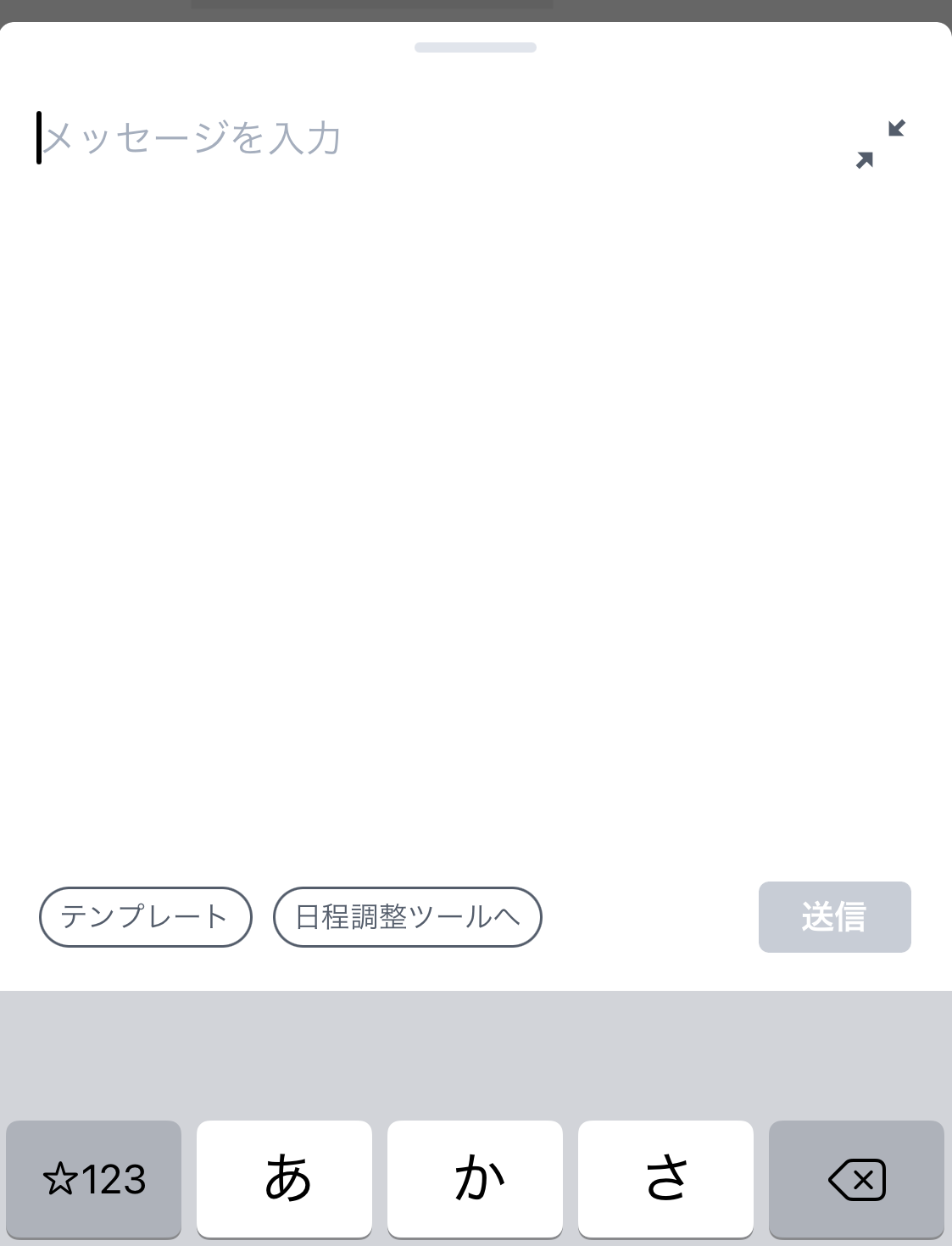Screen dimensions: 952x1246
Task: Type the か key
Action: click(x=475, y=1179)
